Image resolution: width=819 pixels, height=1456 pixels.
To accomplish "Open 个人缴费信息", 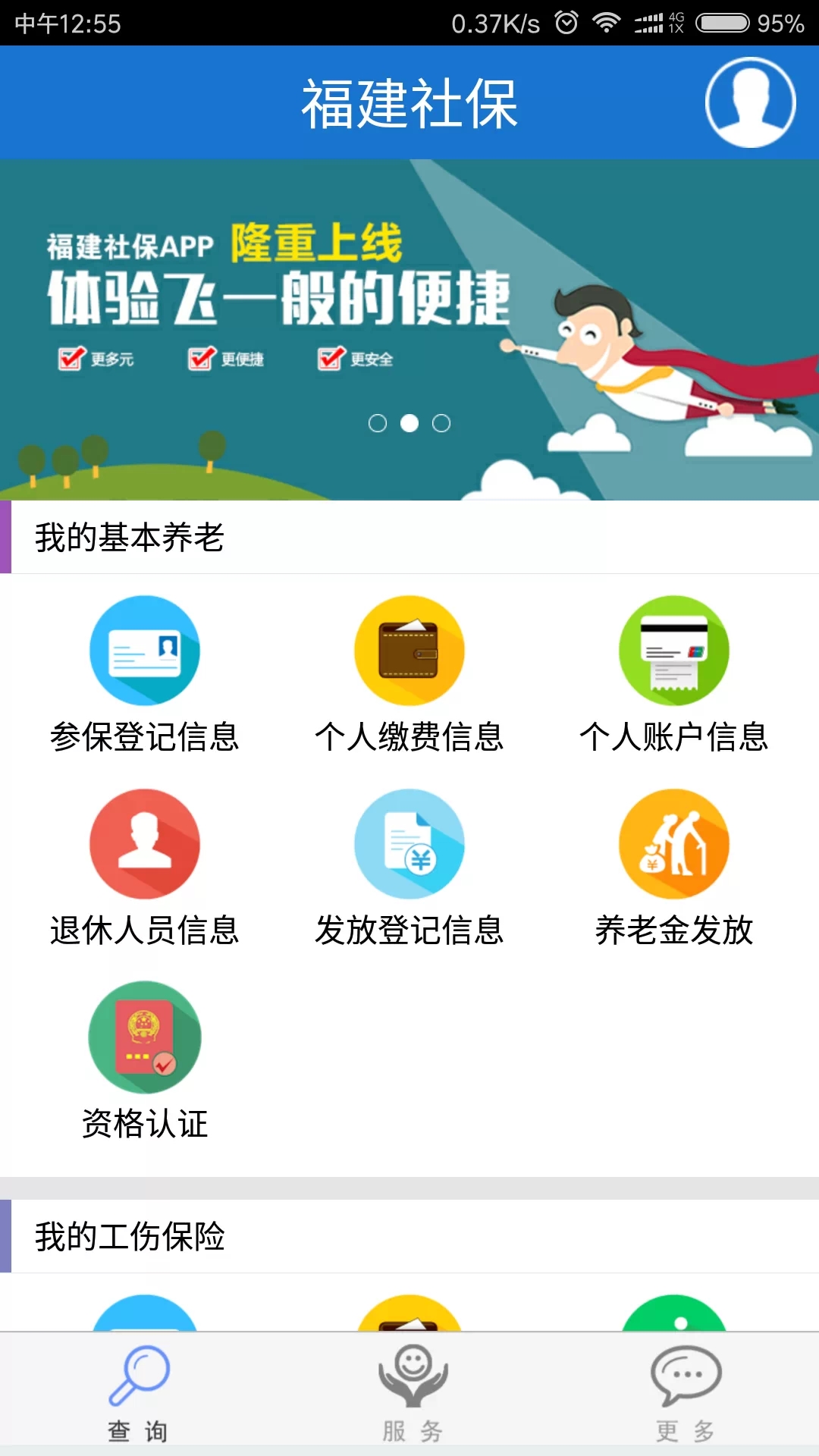I will (x=409, y=673).
